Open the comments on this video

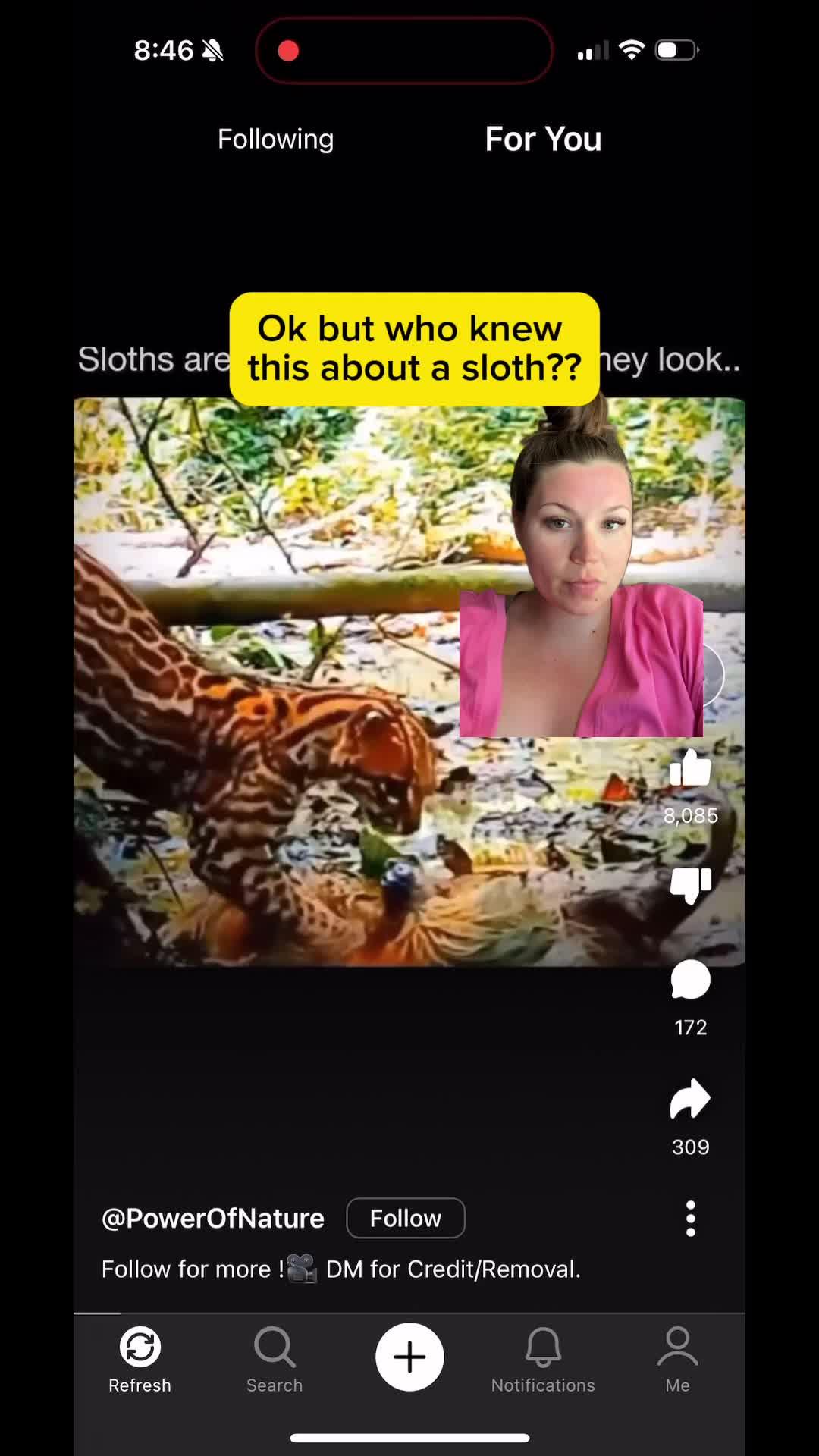(x=690, y=980)
